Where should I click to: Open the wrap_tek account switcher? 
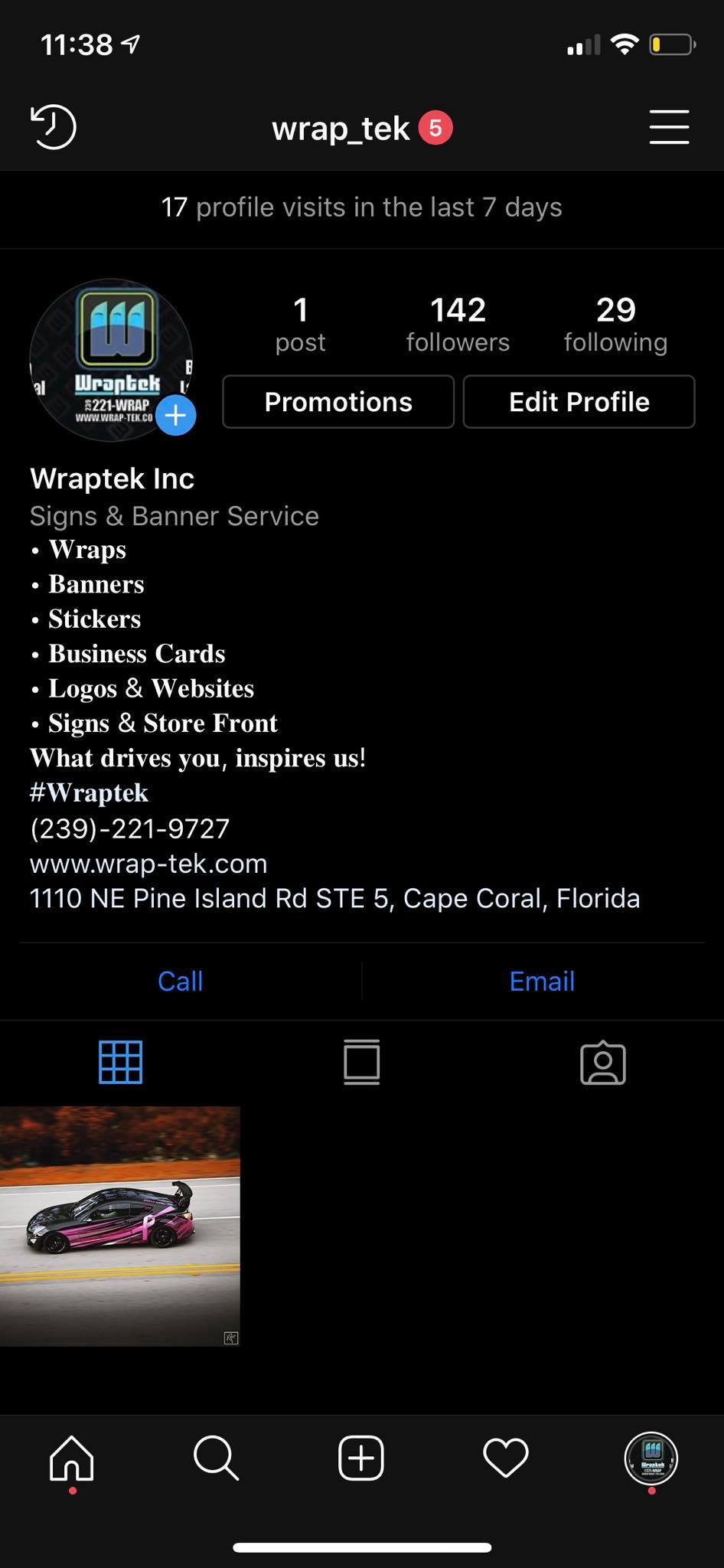coord(341,129)
